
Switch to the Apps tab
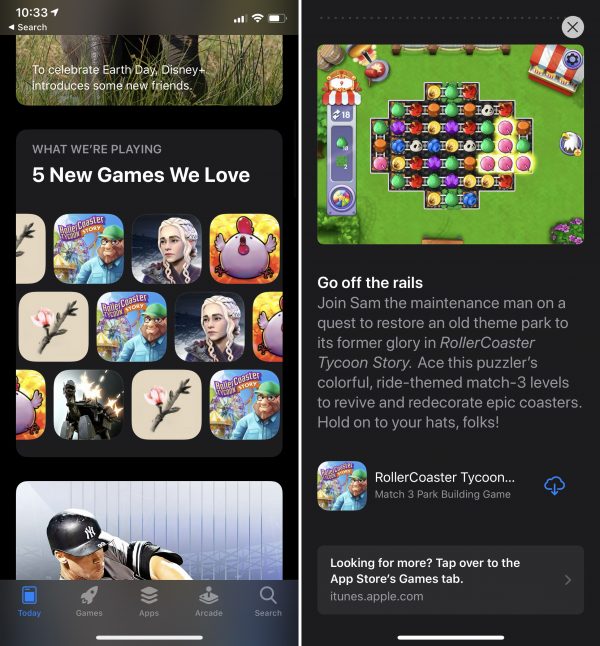149,601
